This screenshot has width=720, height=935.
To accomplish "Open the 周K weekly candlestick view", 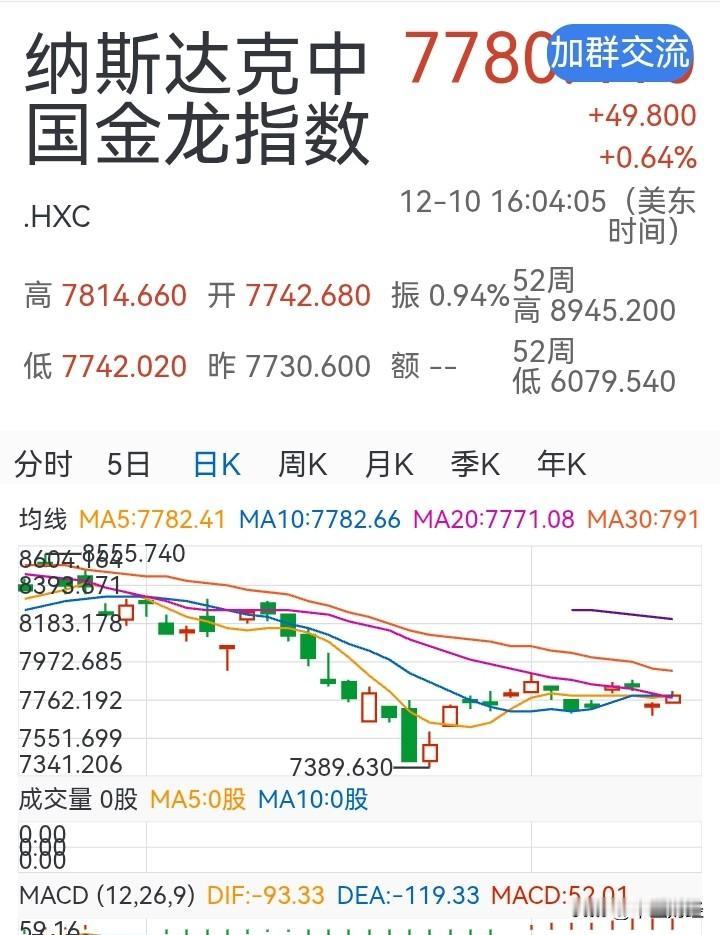I will tap(301, 464).
